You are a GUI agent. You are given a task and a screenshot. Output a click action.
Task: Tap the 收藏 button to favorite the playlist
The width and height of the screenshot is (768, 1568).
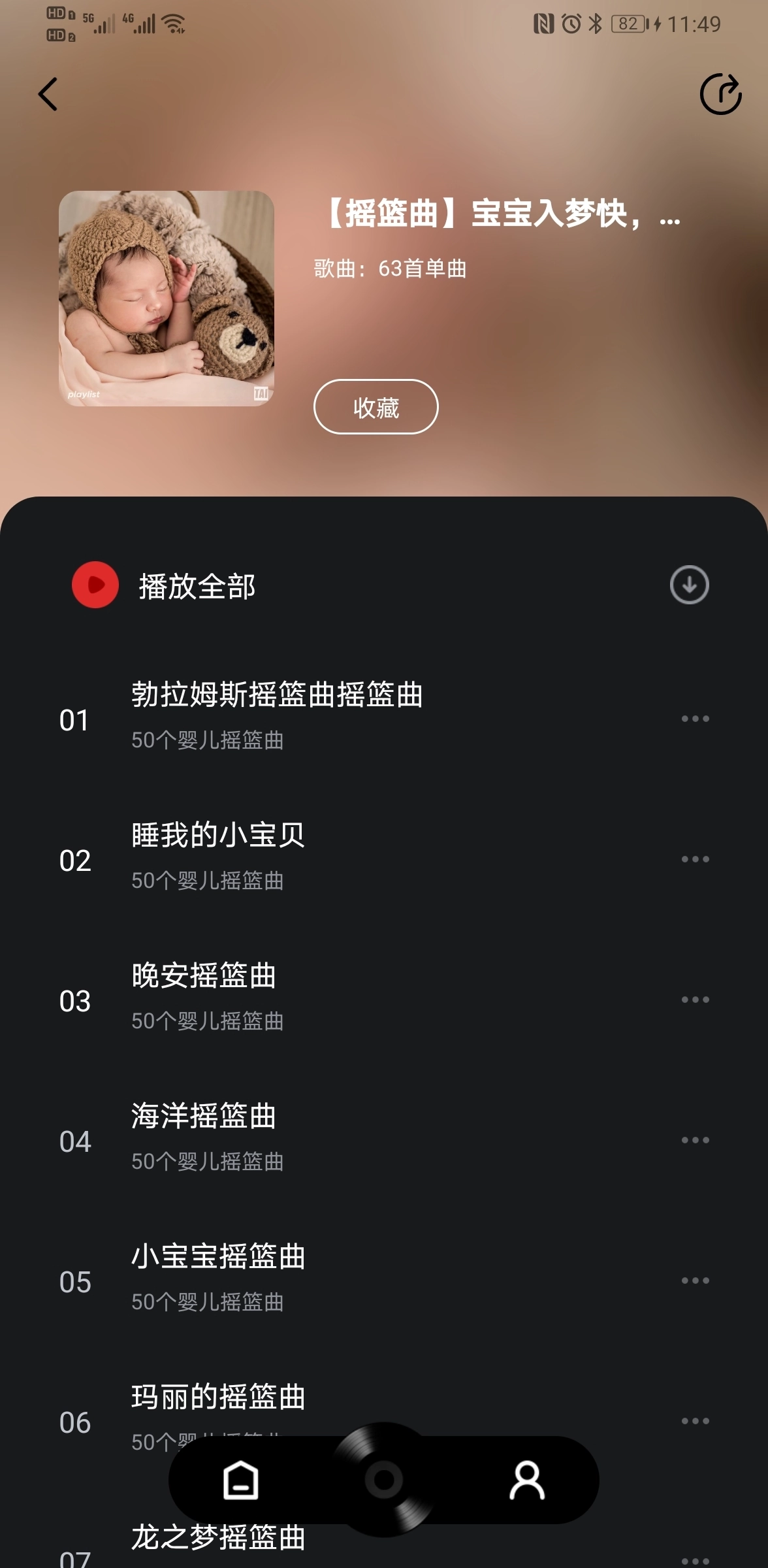pyautogui.click(x=376, y=407)
